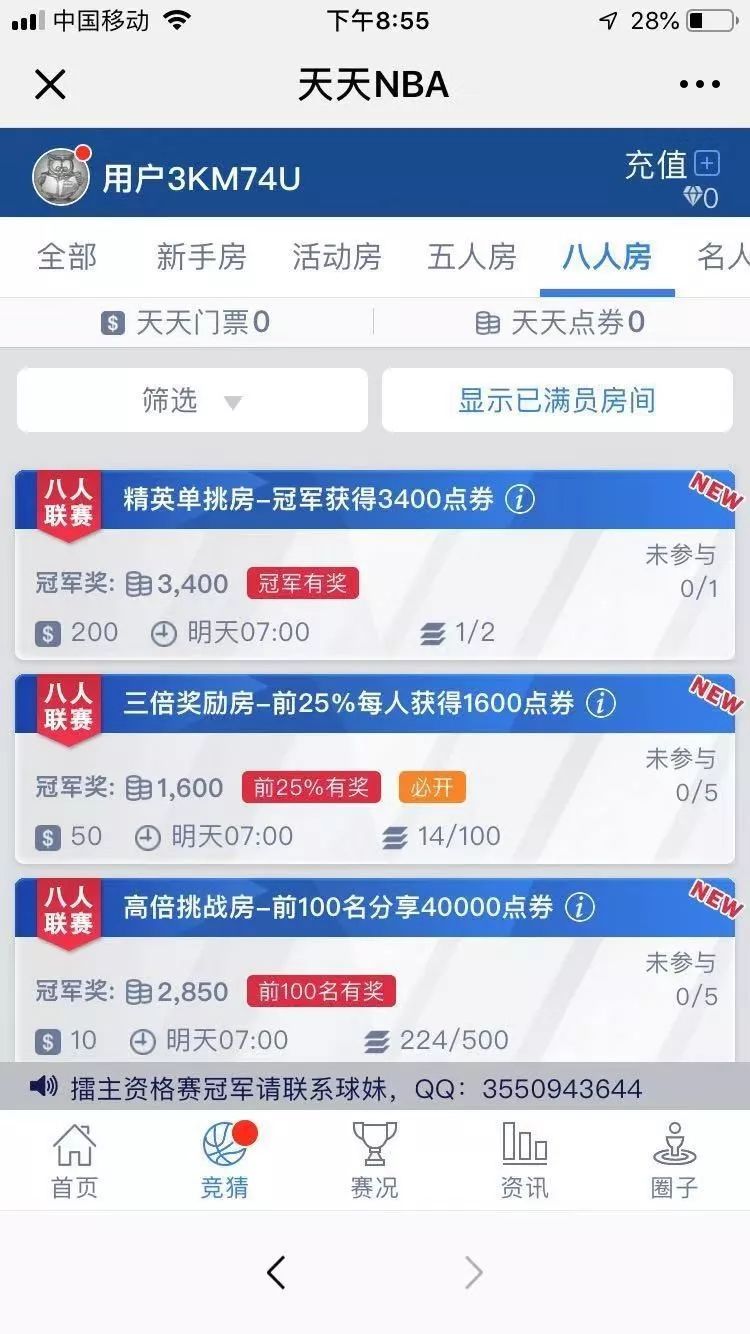The height and width of the screenshot is (1334, 750).
Task: View info icon for 精英单挑房
Action: 519,499
